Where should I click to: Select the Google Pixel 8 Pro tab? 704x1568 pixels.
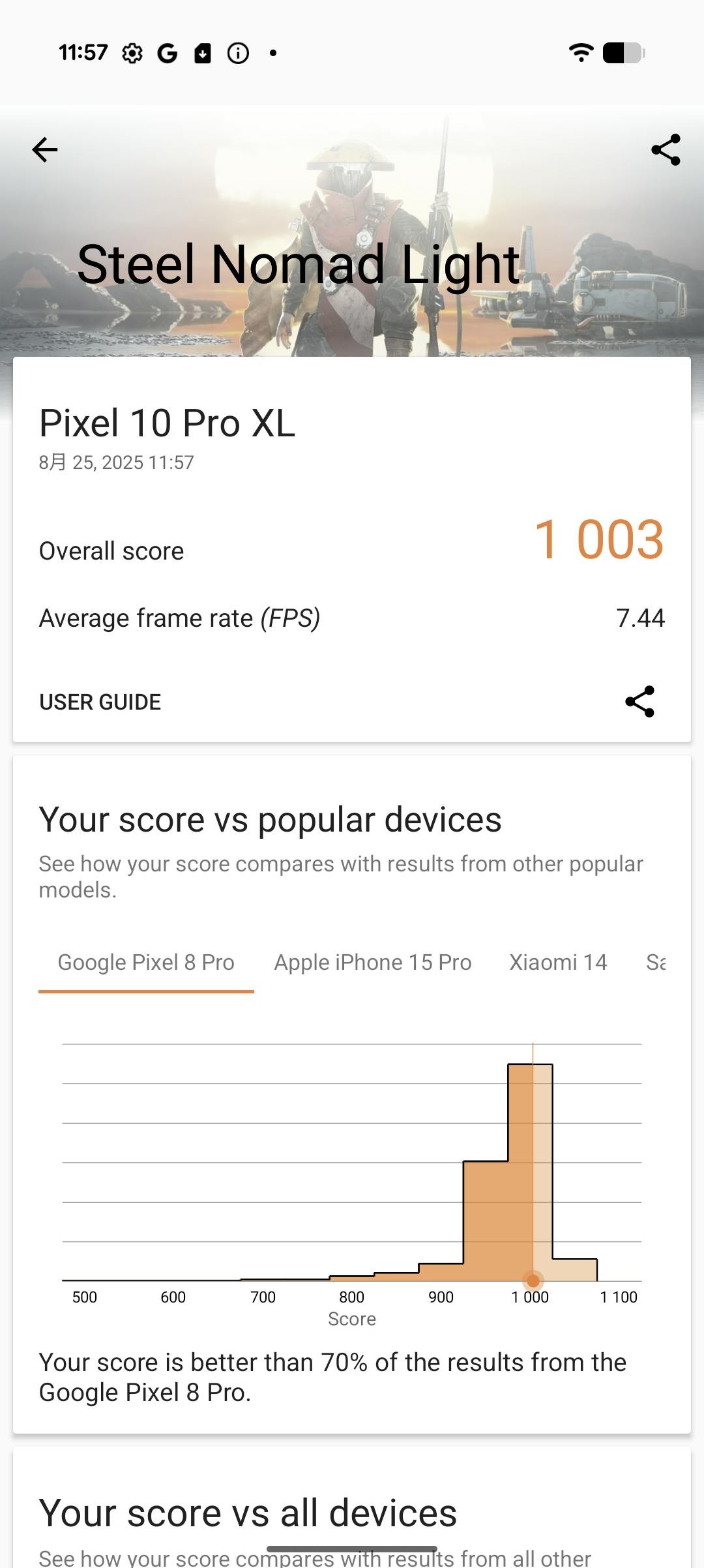click(x=146, y=963)
